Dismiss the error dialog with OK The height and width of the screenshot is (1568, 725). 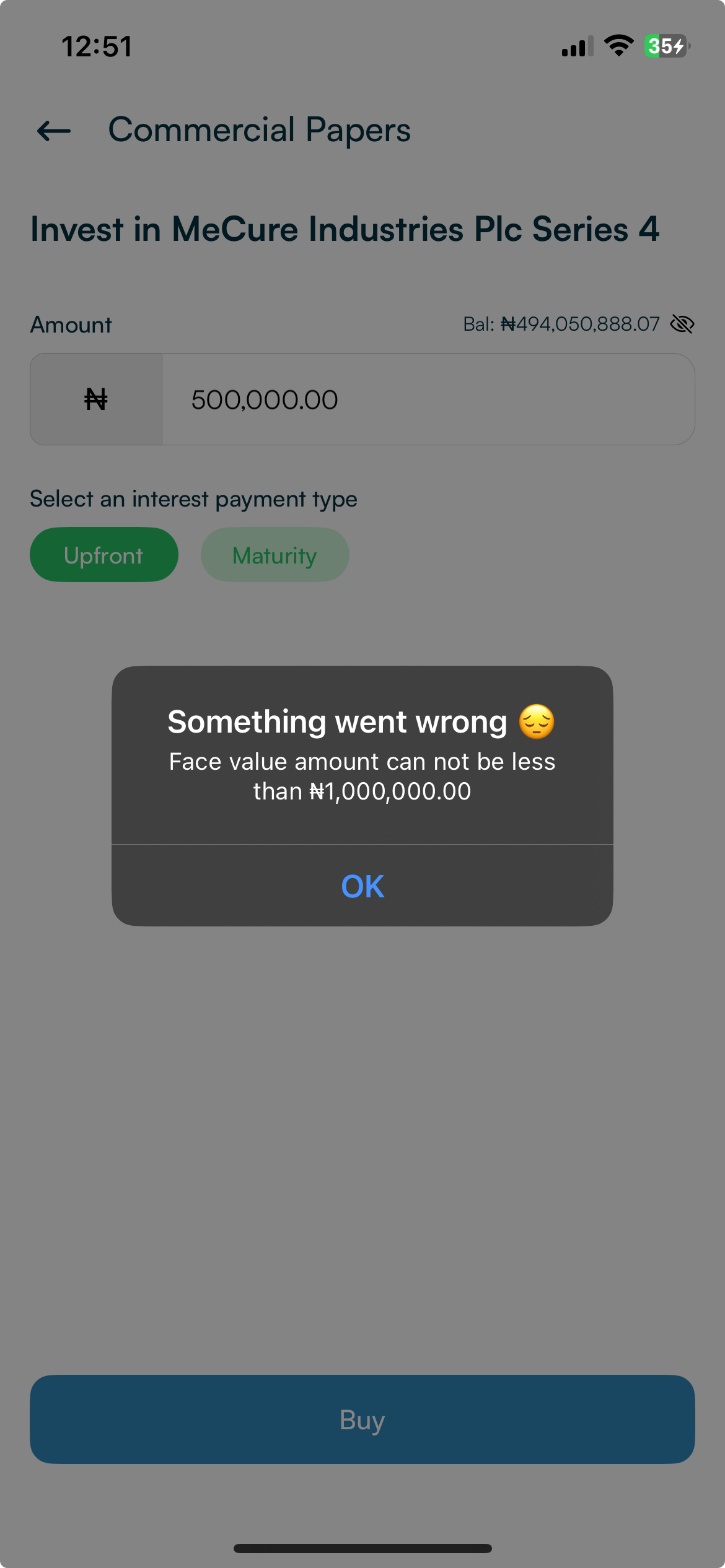362,886
